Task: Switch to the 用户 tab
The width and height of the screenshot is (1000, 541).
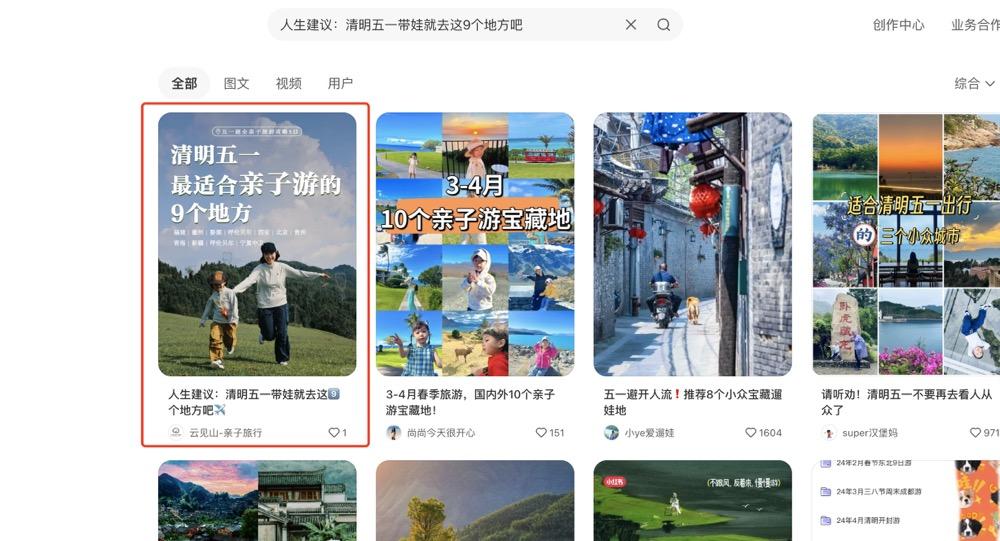Action: tap(340, 83)
